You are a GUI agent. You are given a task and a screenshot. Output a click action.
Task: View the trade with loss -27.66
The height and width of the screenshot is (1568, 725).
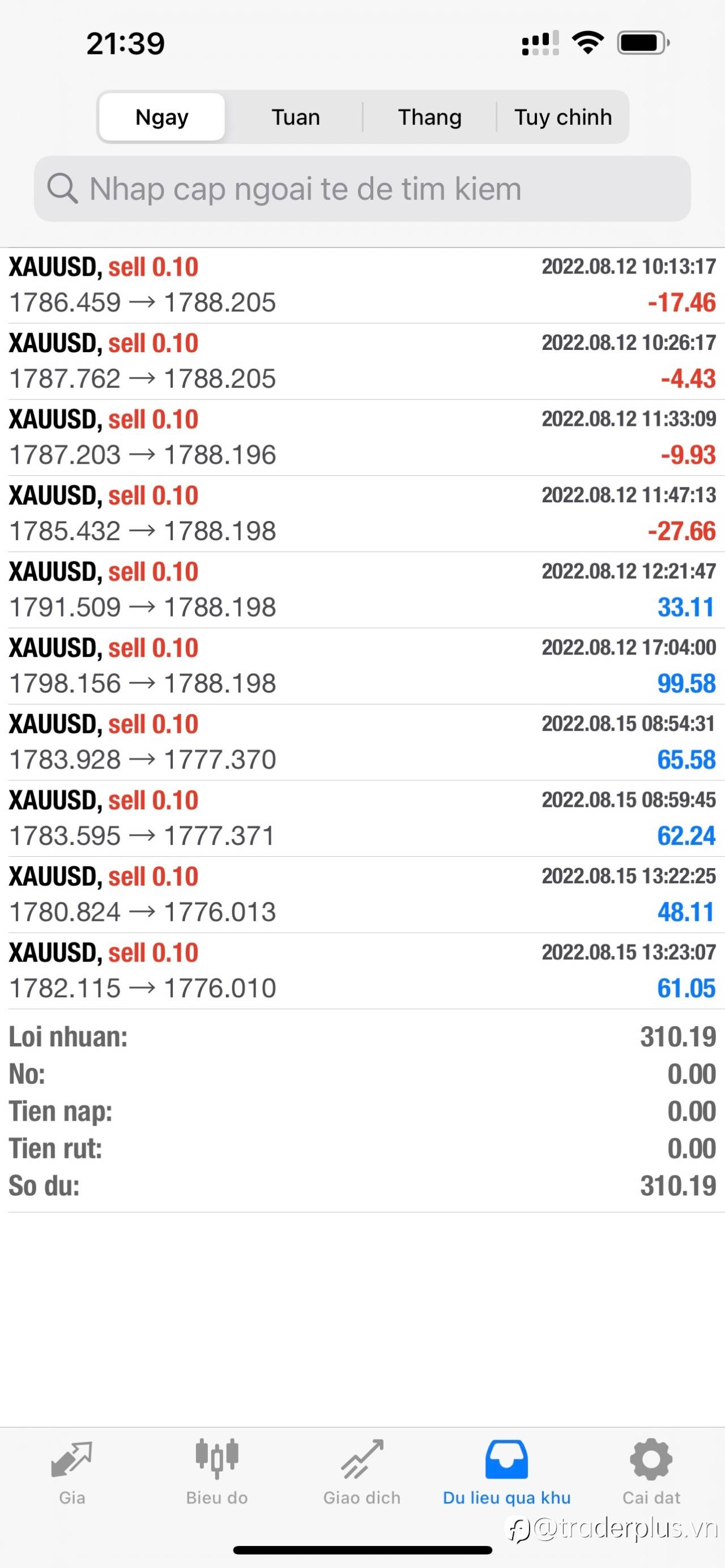[x=362, y=514]
